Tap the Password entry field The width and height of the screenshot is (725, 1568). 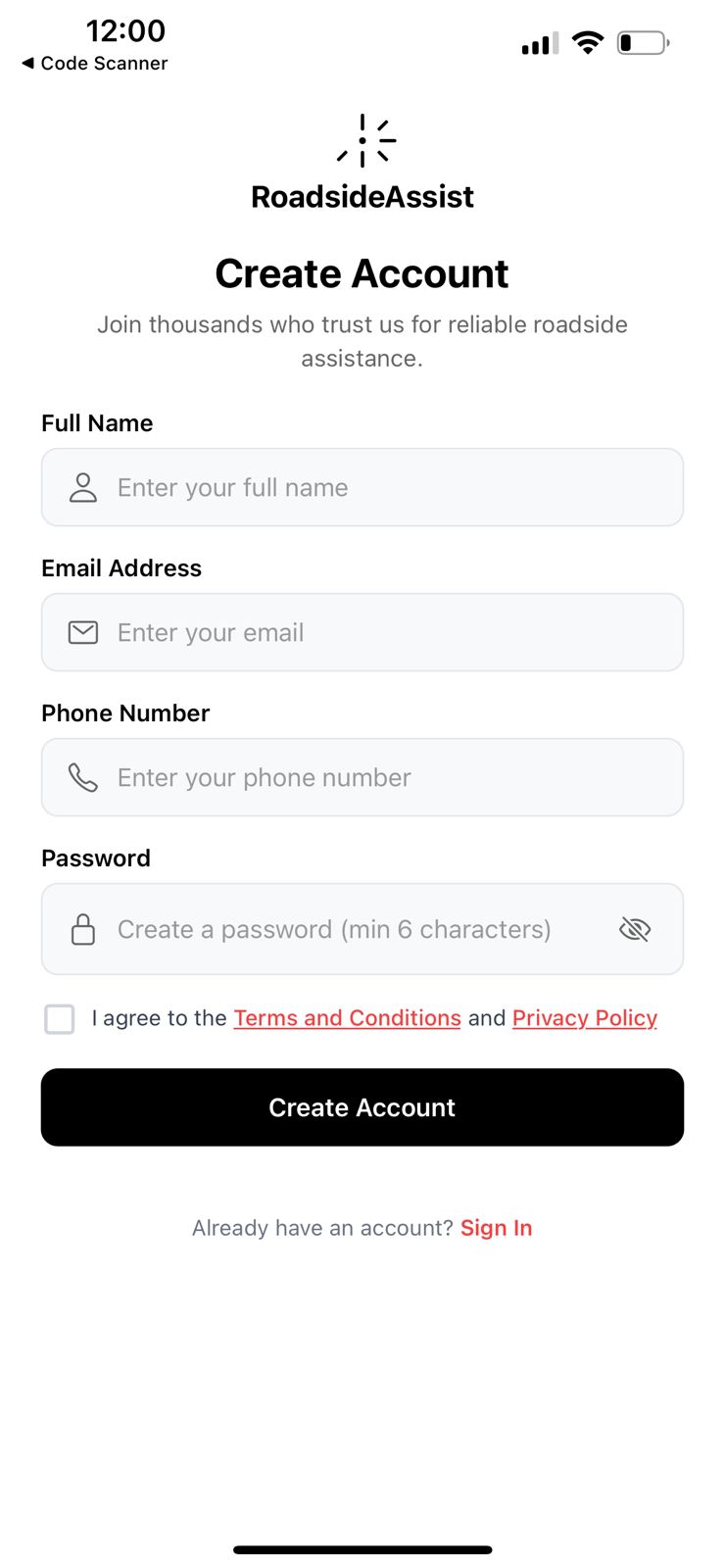pyautogui.click(x=333, y=929)
